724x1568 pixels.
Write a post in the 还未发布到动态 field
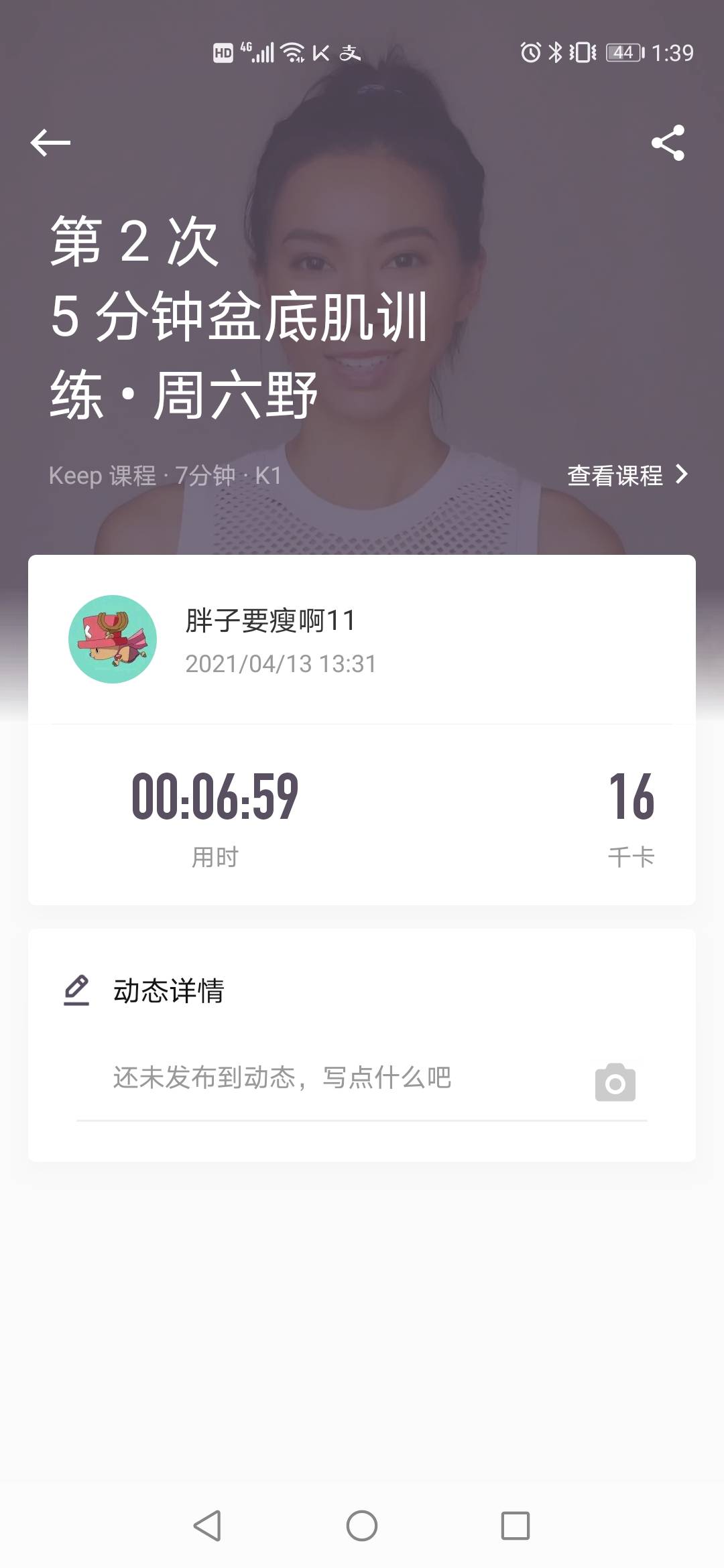click(x=322, y=1078)
